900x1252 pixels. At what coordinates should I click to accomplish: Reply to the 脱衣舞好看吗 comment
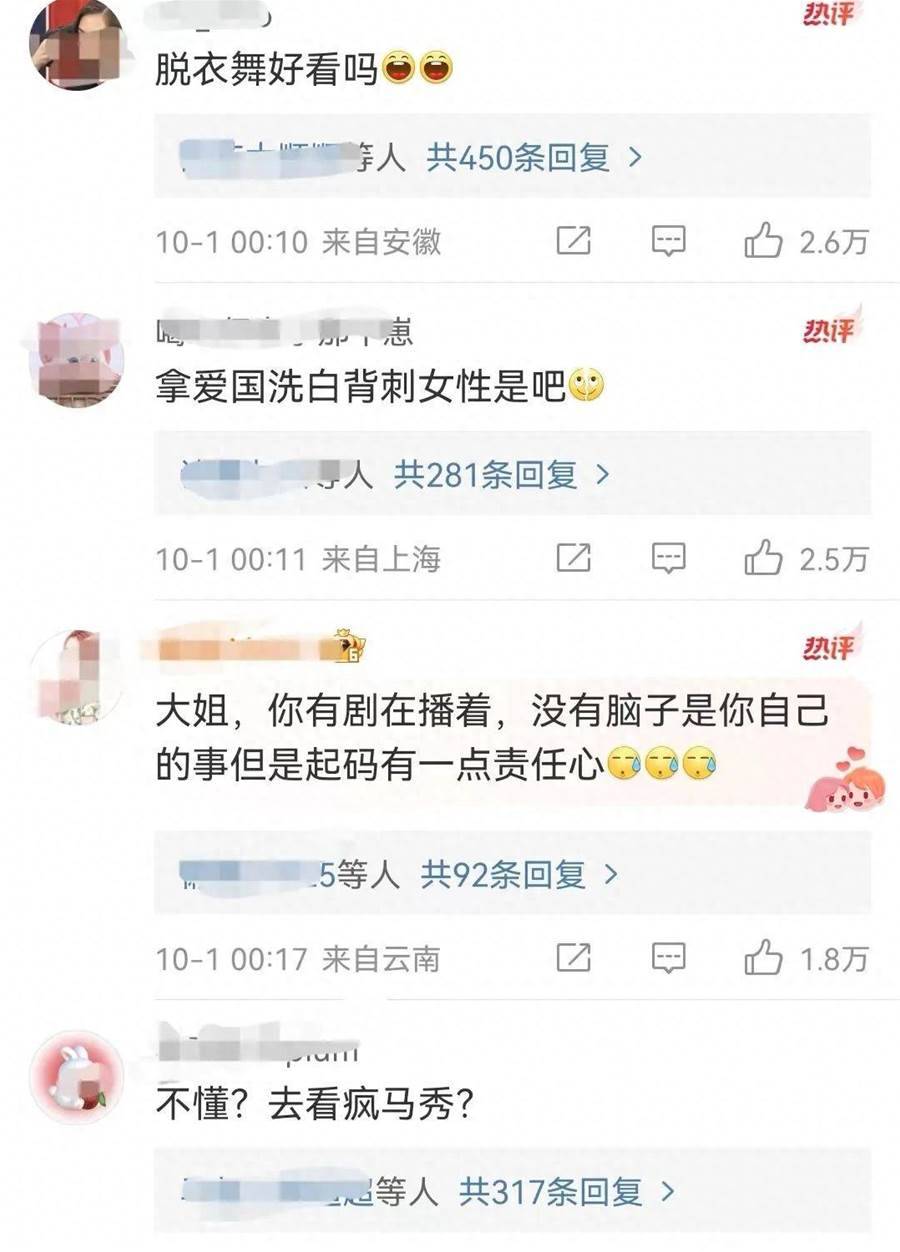668,241
